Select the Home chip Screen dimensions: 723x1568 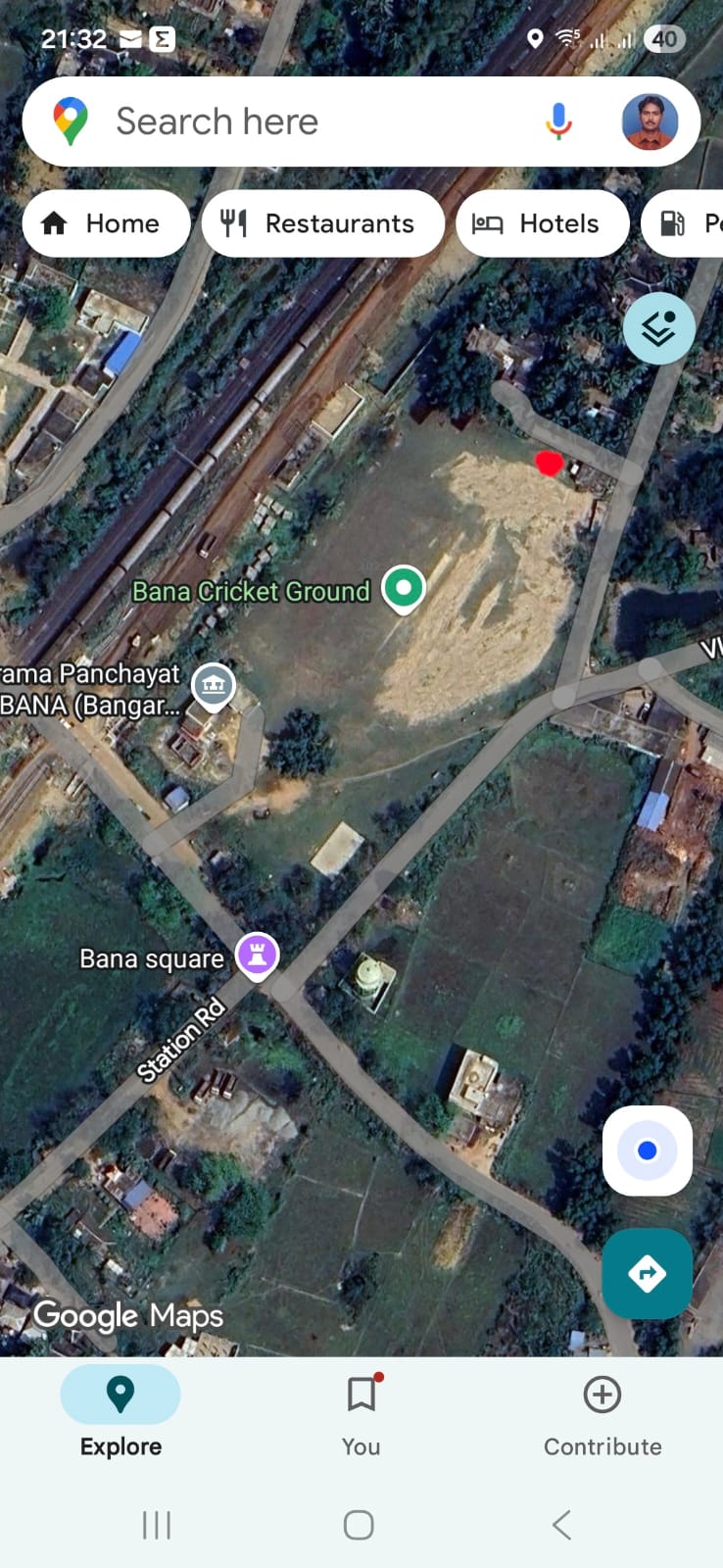(106, 223)
